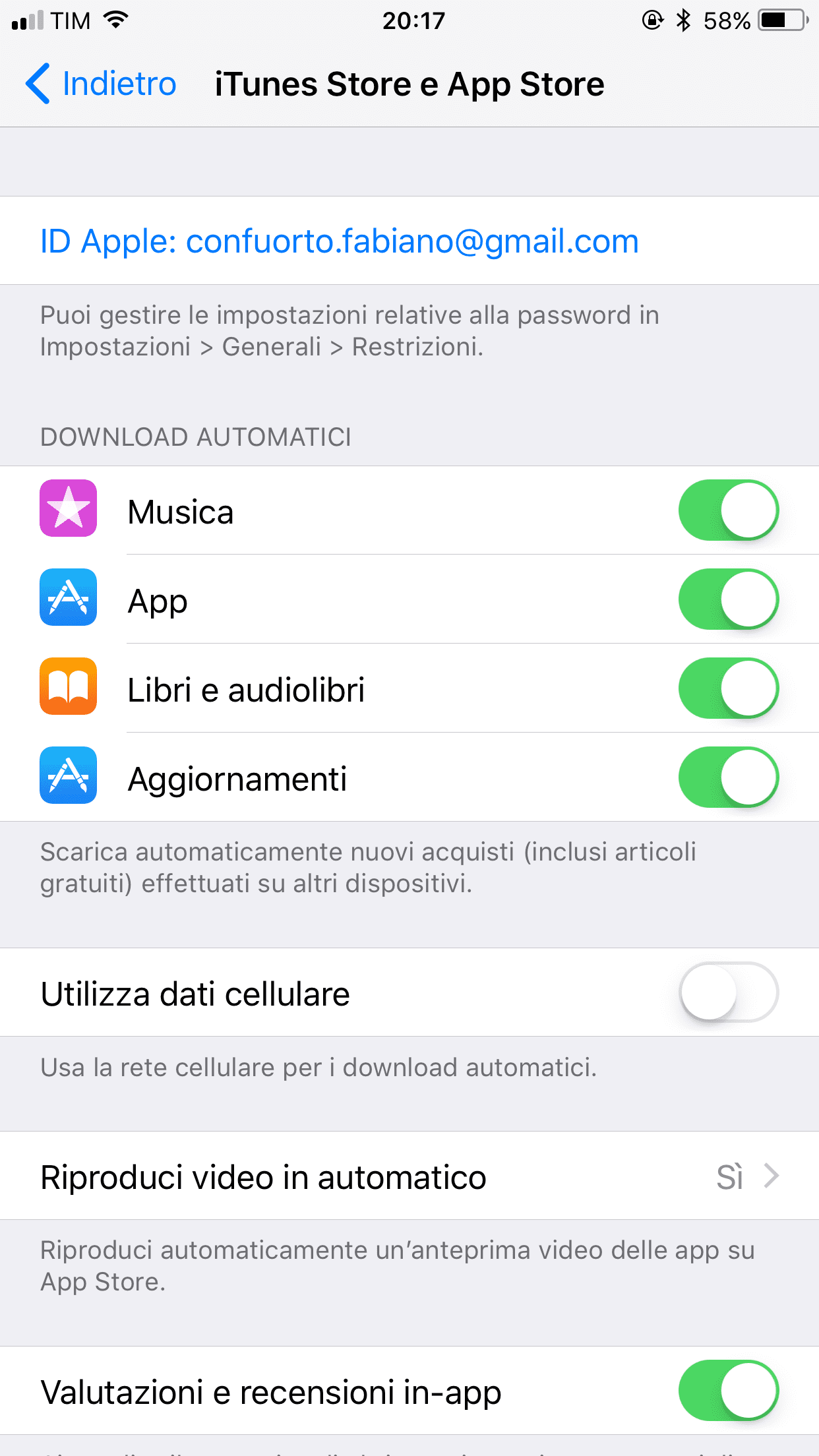Open Riproduci video in automatico settings
Image resolution: width=819 pixels, height=1456 pixels.
(x=409, y=1176)
